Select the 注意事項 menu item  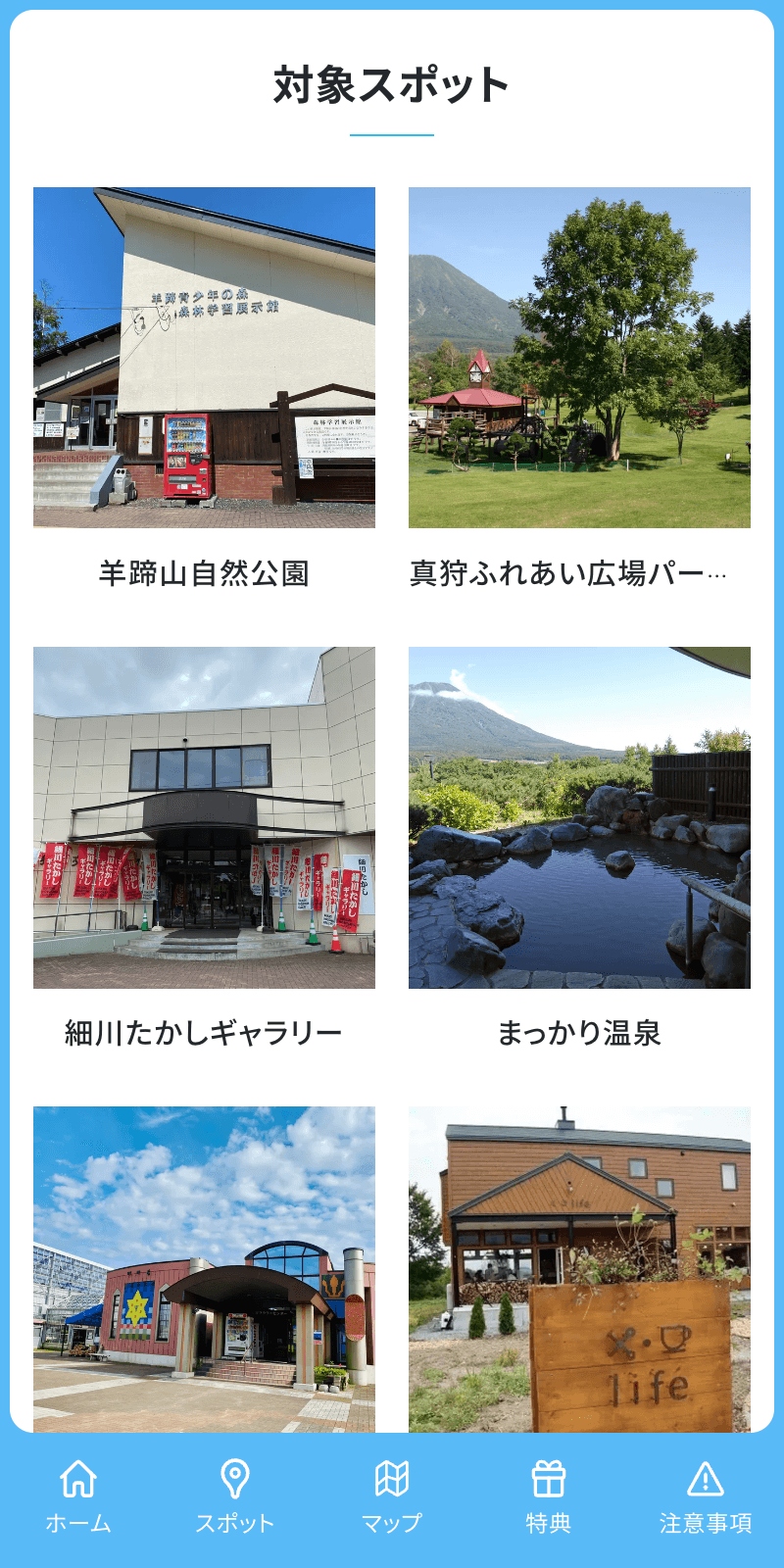point(706,1497)
